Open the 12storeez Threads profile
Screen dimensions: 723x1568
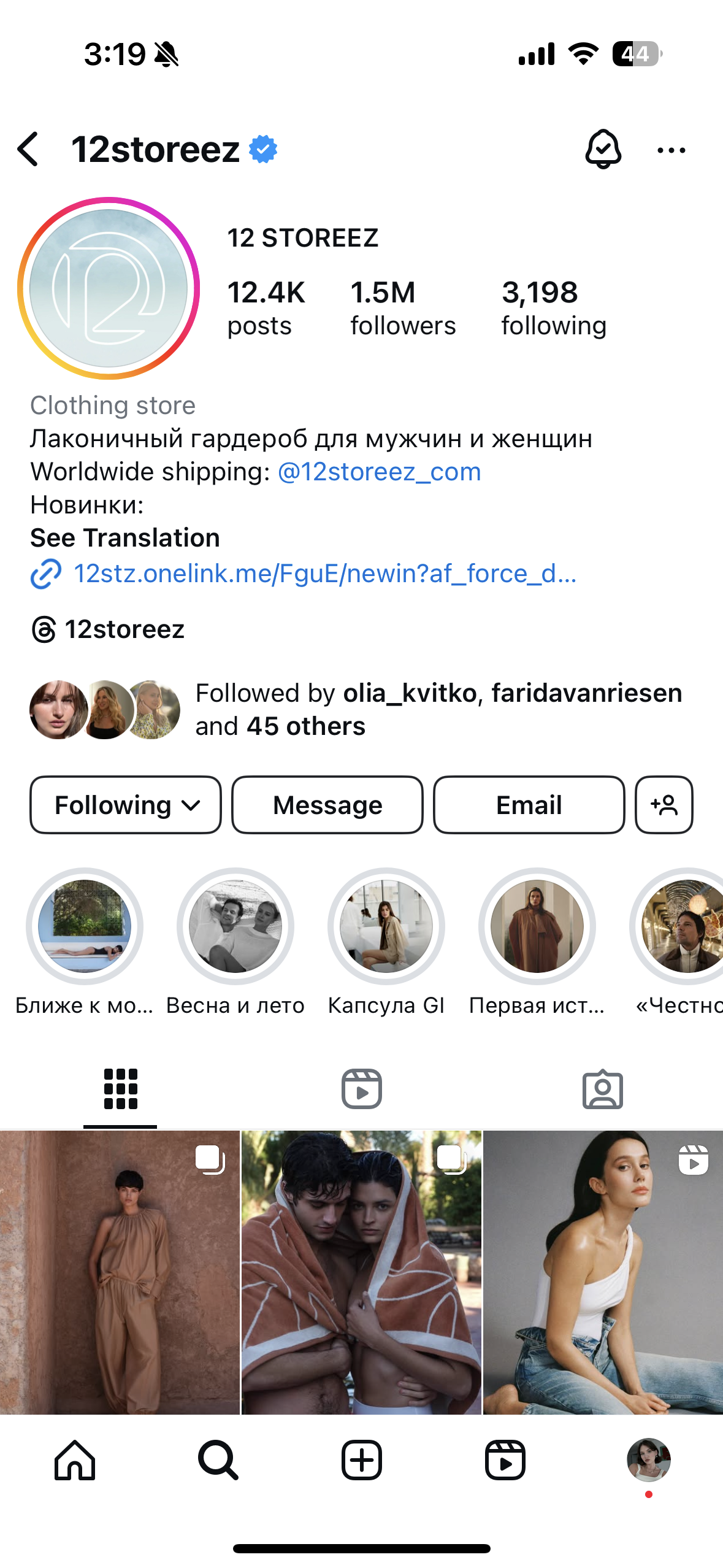[108, 629]
